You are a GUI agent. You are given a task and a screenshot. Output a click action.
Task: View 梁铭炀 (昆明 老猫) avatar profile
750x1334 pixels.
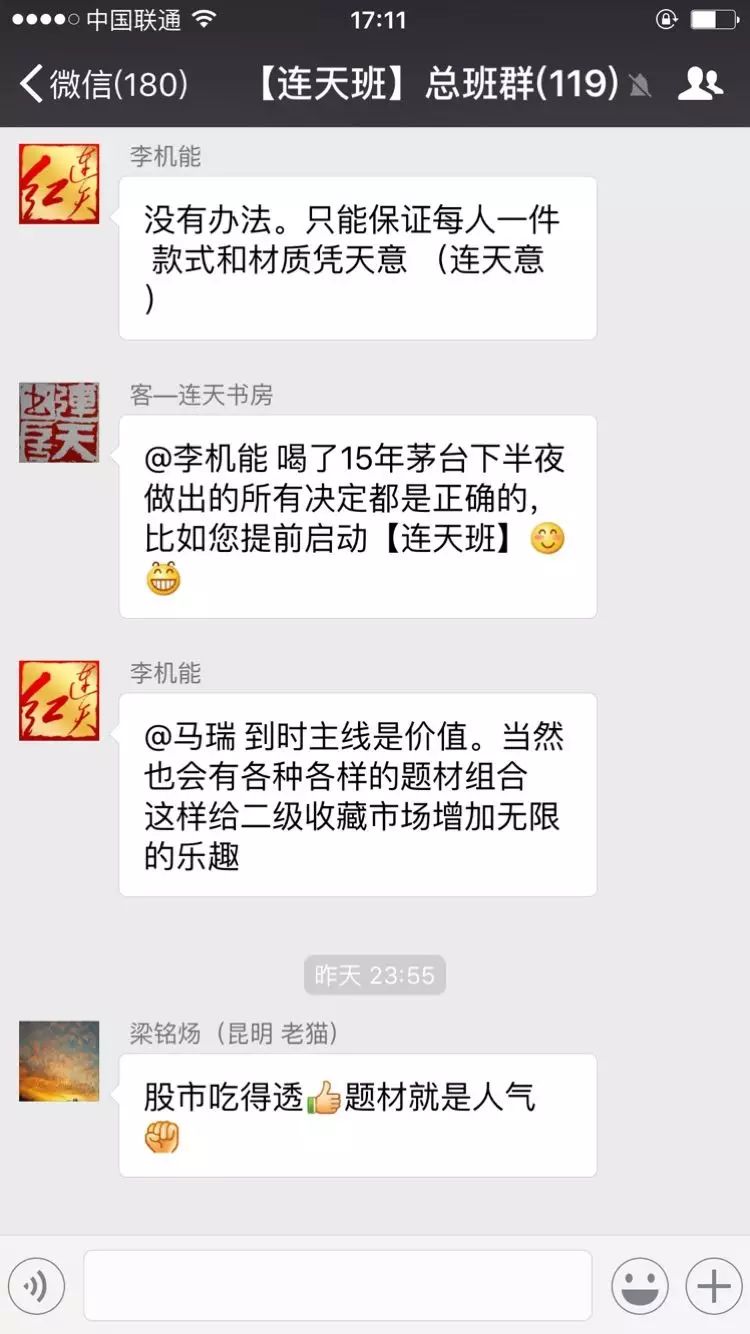coord(59,1061)
